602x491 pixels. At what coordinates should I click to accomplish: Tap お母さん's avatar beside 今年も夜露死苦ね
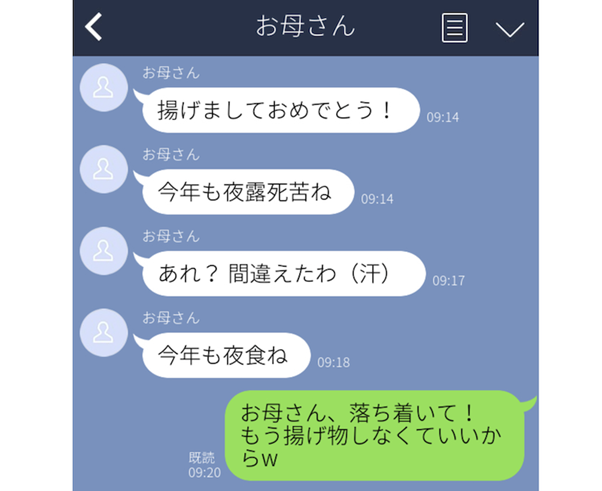tap(105, 172)
